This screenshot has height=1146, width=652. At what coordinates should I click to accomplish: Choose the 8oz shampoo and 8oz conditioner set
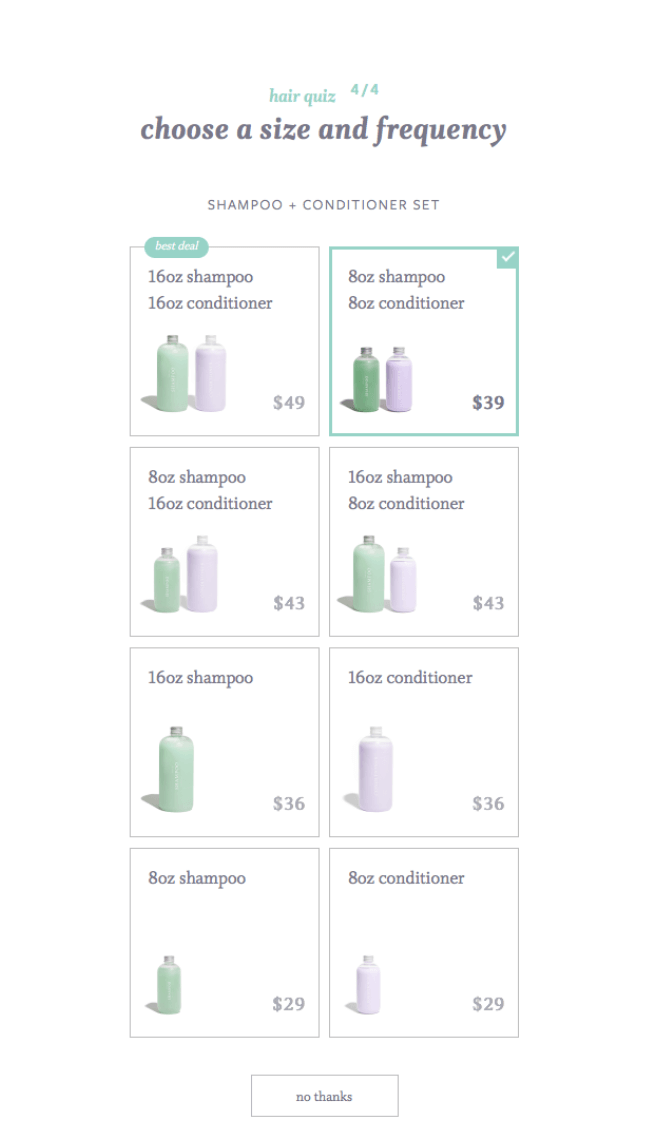pos(424,341)
